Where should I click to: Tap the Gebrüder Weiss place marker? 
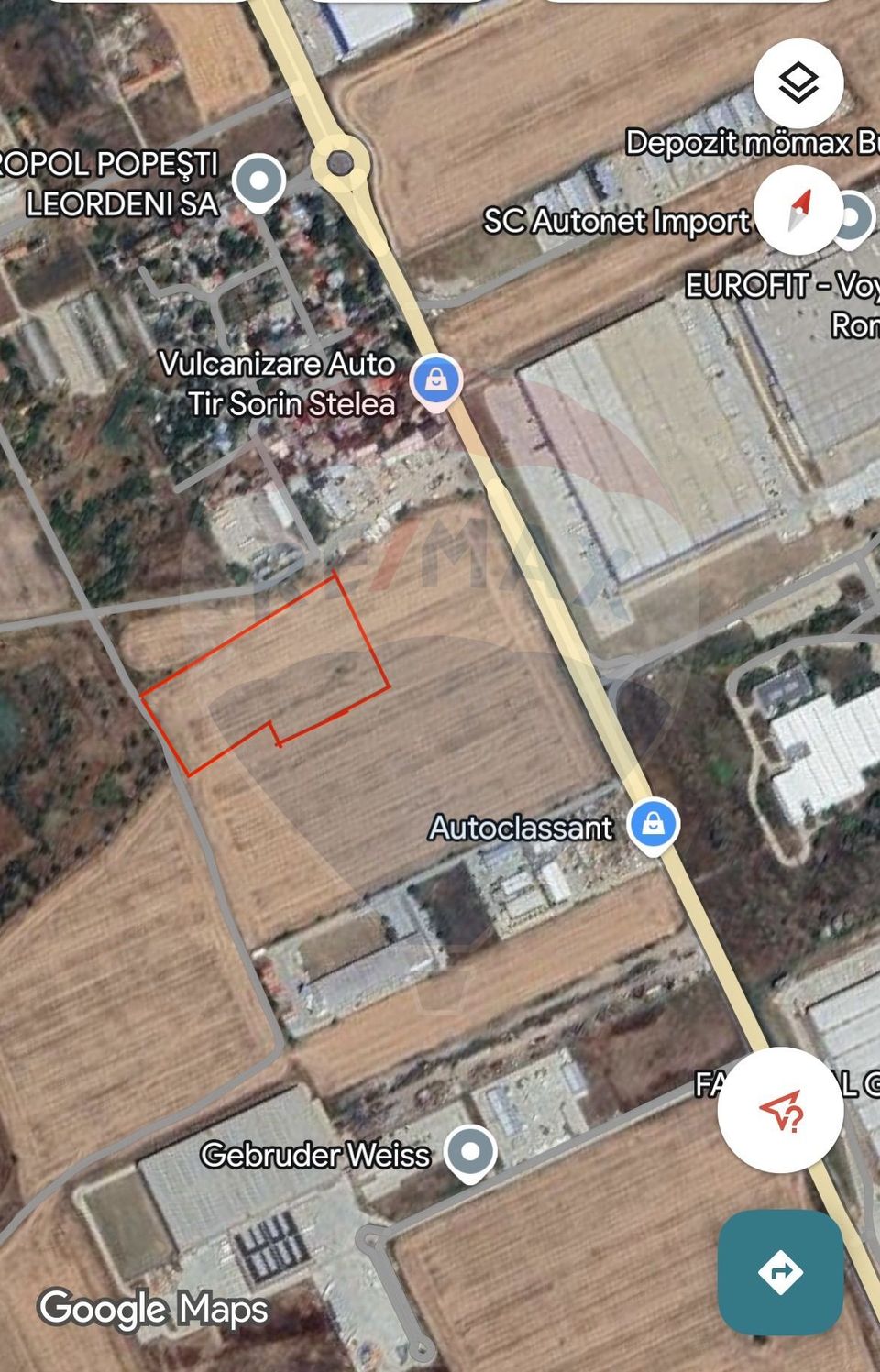469,1153
